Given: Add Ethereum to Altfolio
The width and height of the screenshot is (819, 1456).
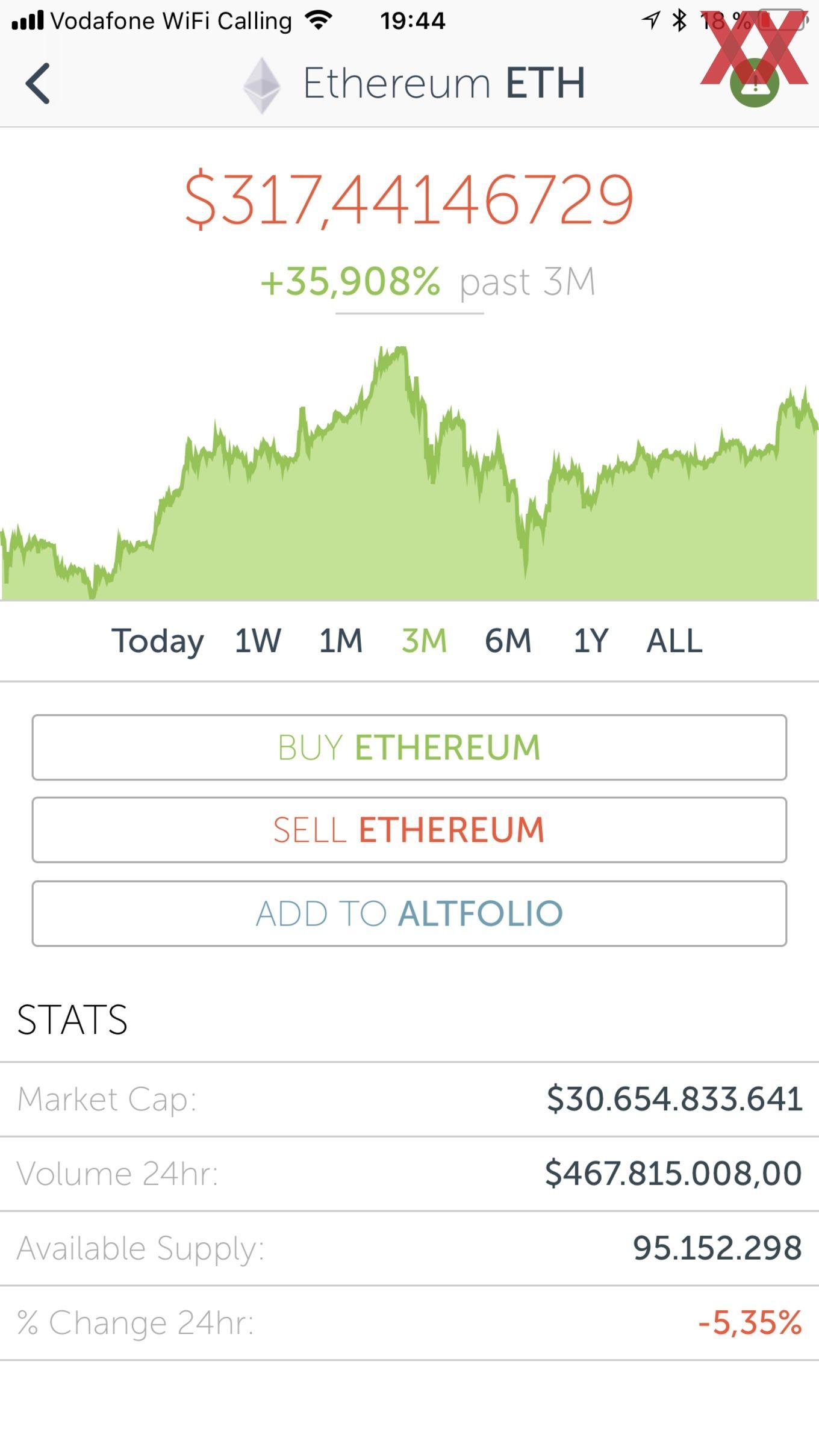Looking at the screenshot, I should [409, 913].
